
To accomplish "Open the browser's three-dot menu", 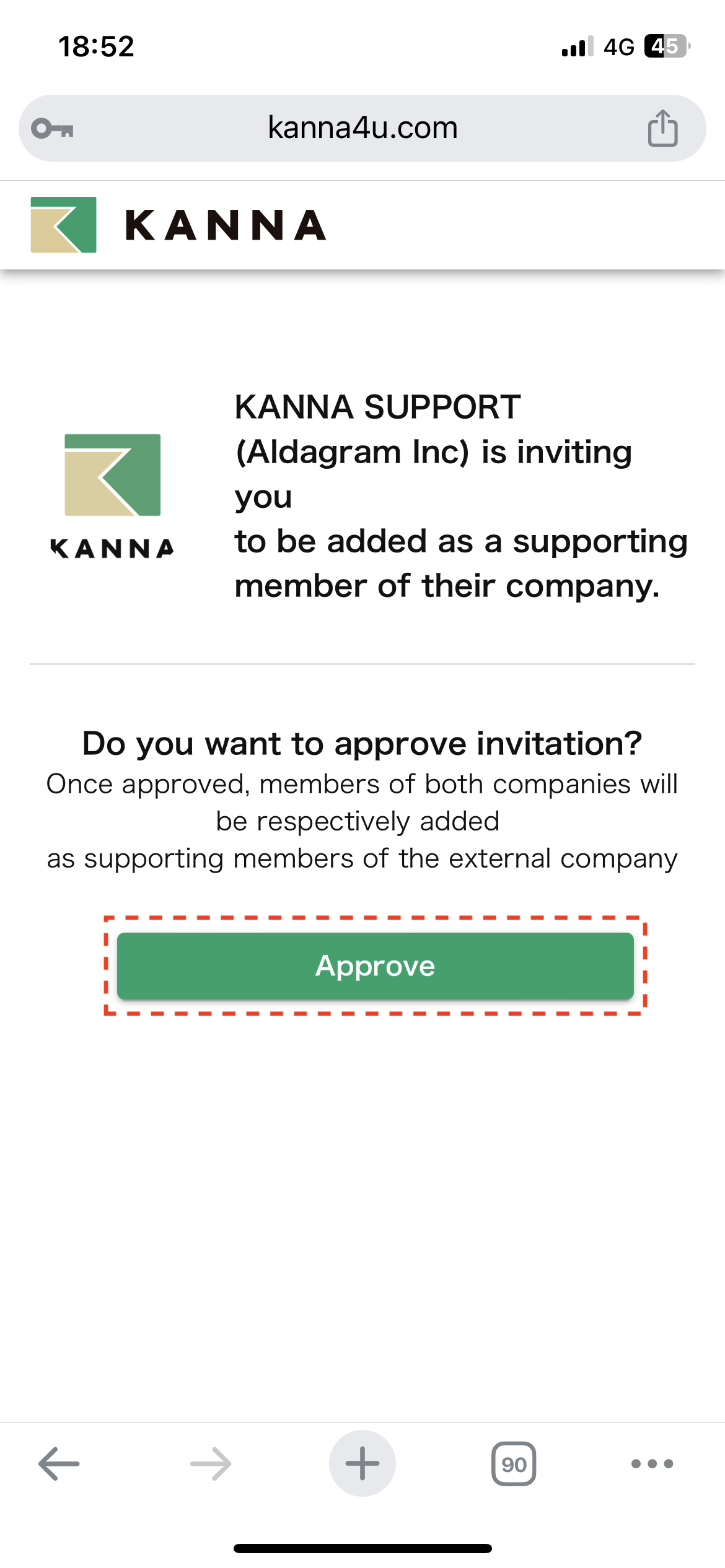I will pyautogui.click(x=652, y=1464).
